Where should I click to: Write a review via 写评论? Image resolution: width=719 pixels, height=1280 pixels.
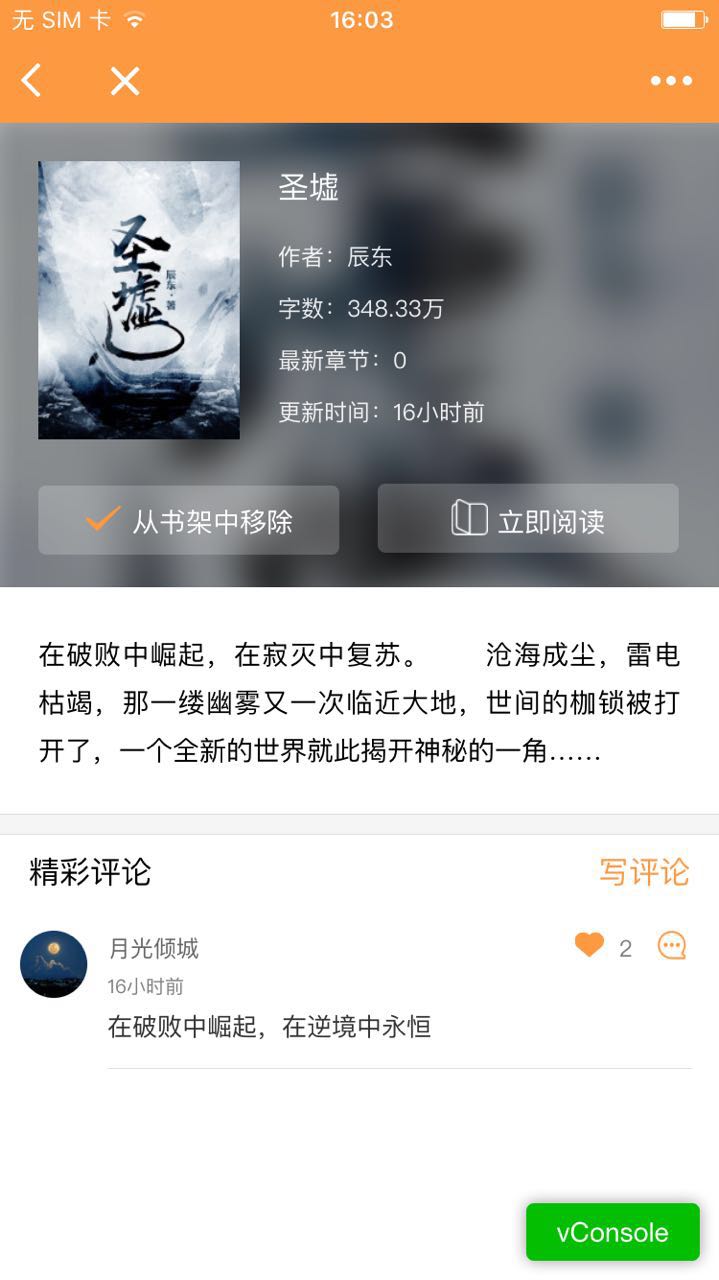click(644, 872)
